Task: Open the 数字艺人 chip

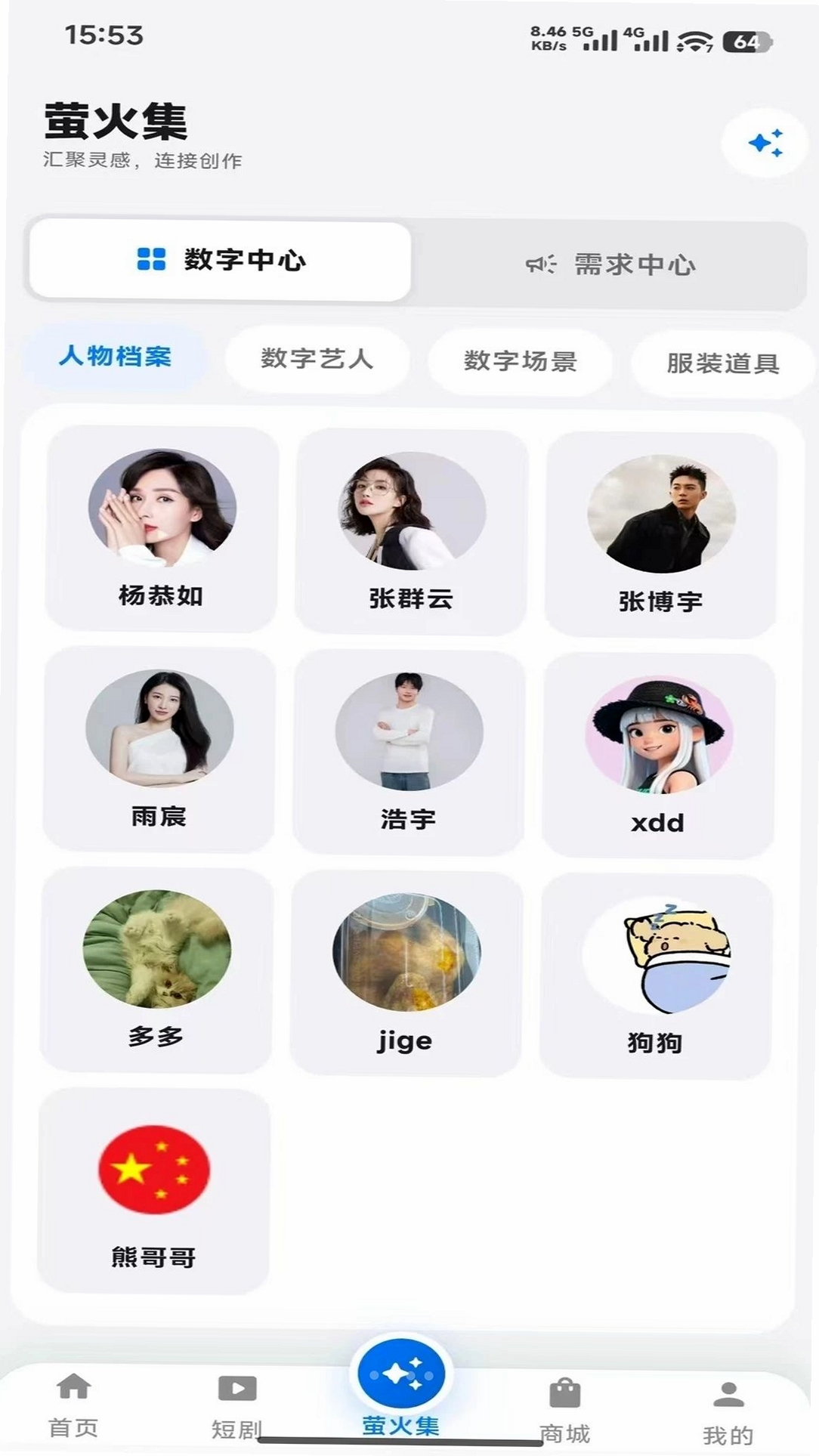Action: pos(317,359)
